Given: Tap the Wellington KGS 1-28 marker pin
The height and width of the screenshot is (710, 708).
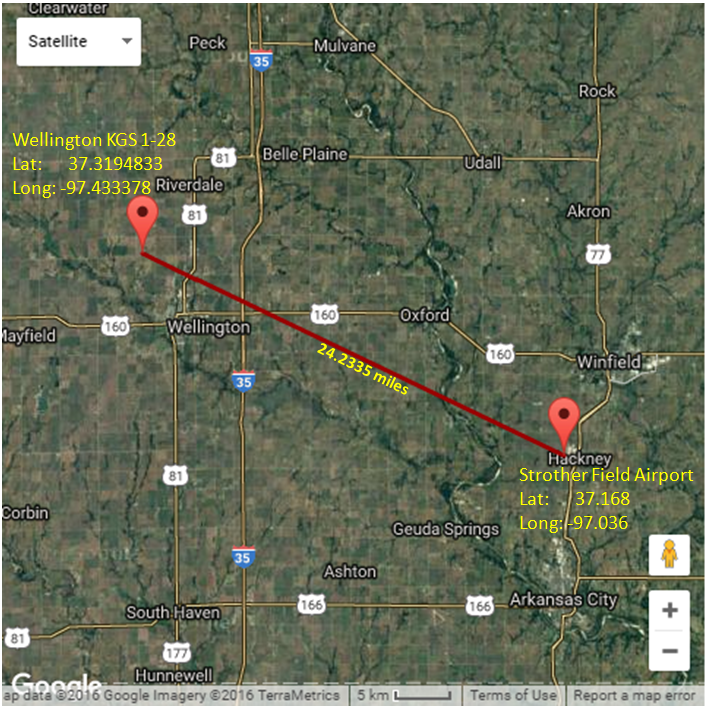Looking at the screenshot, I should pos(144,218).
